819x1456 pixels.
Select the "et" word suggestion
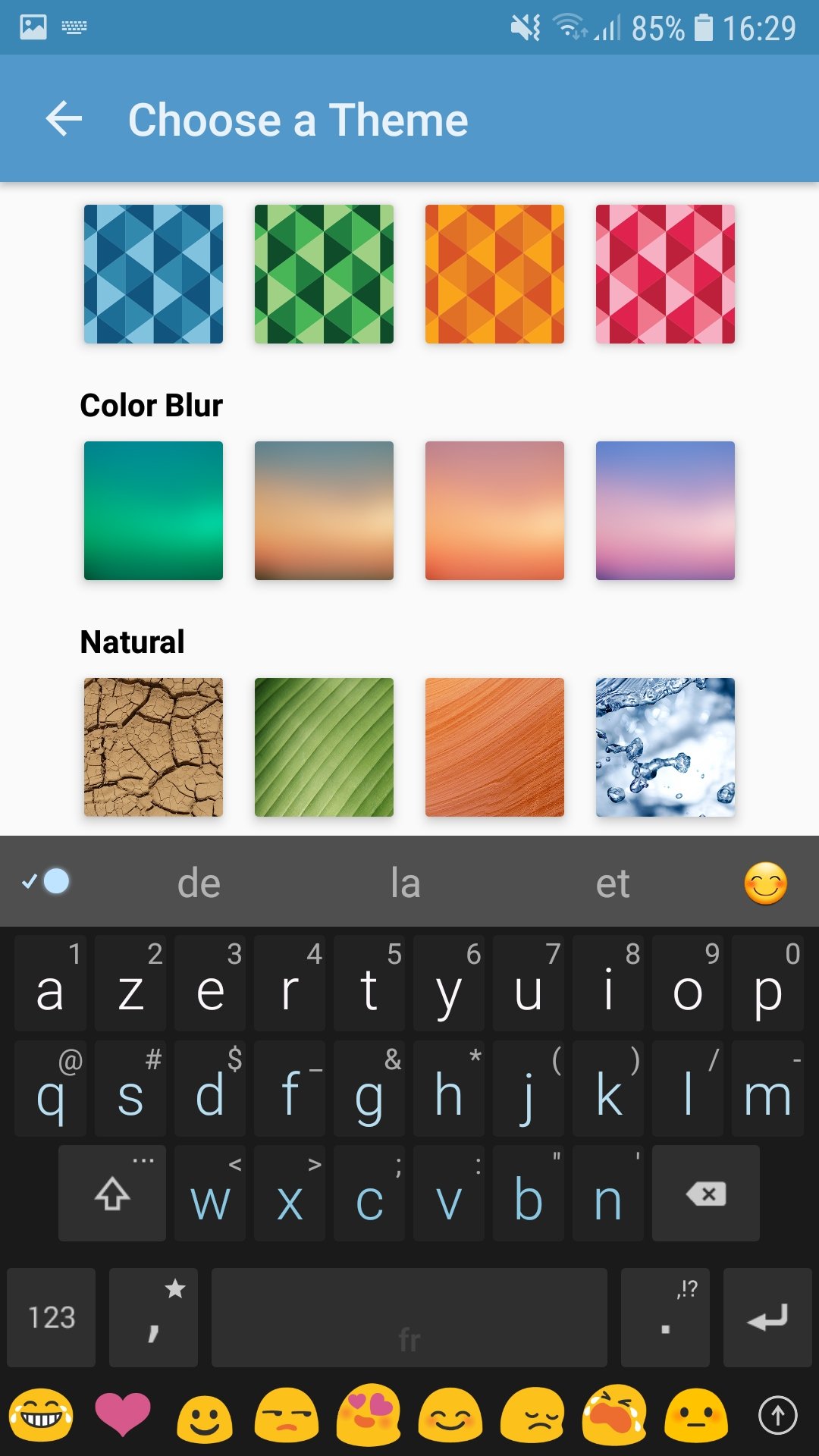(614, 883)
